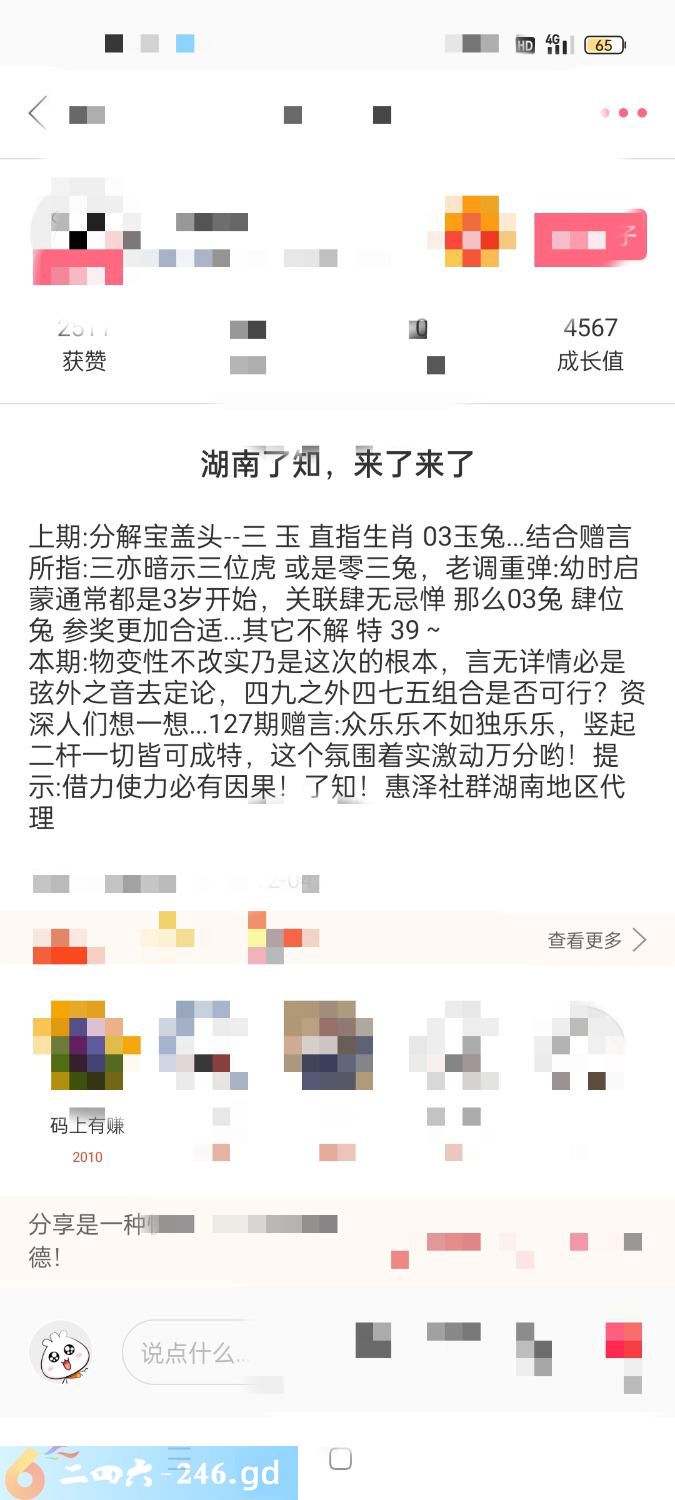Open the system recent apps square button
The width and height of the screenshot is (675, 1500).
[x=340, y=1459]
